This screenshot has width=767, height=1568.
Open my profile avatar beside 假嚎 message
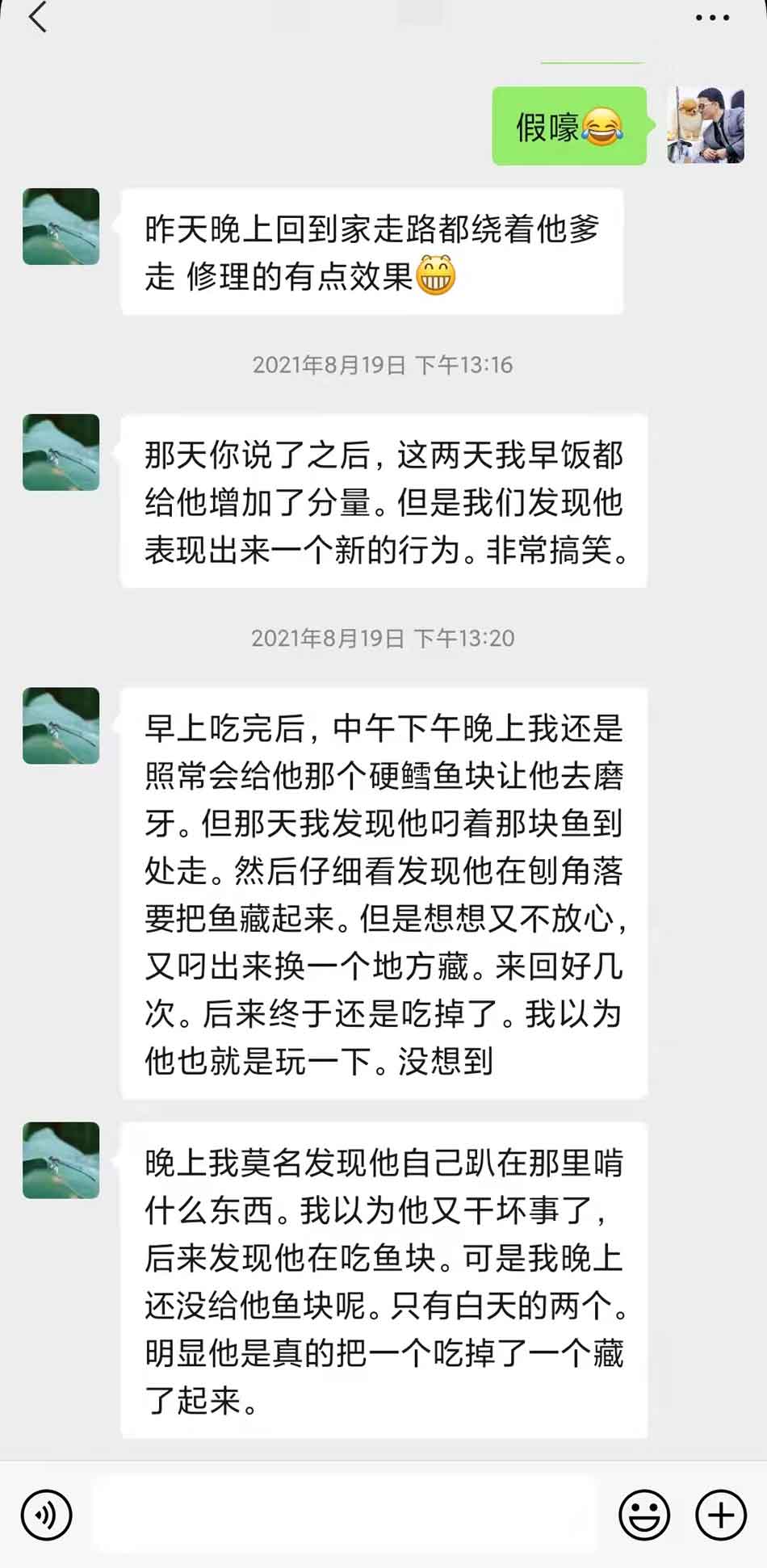[706, 125]
